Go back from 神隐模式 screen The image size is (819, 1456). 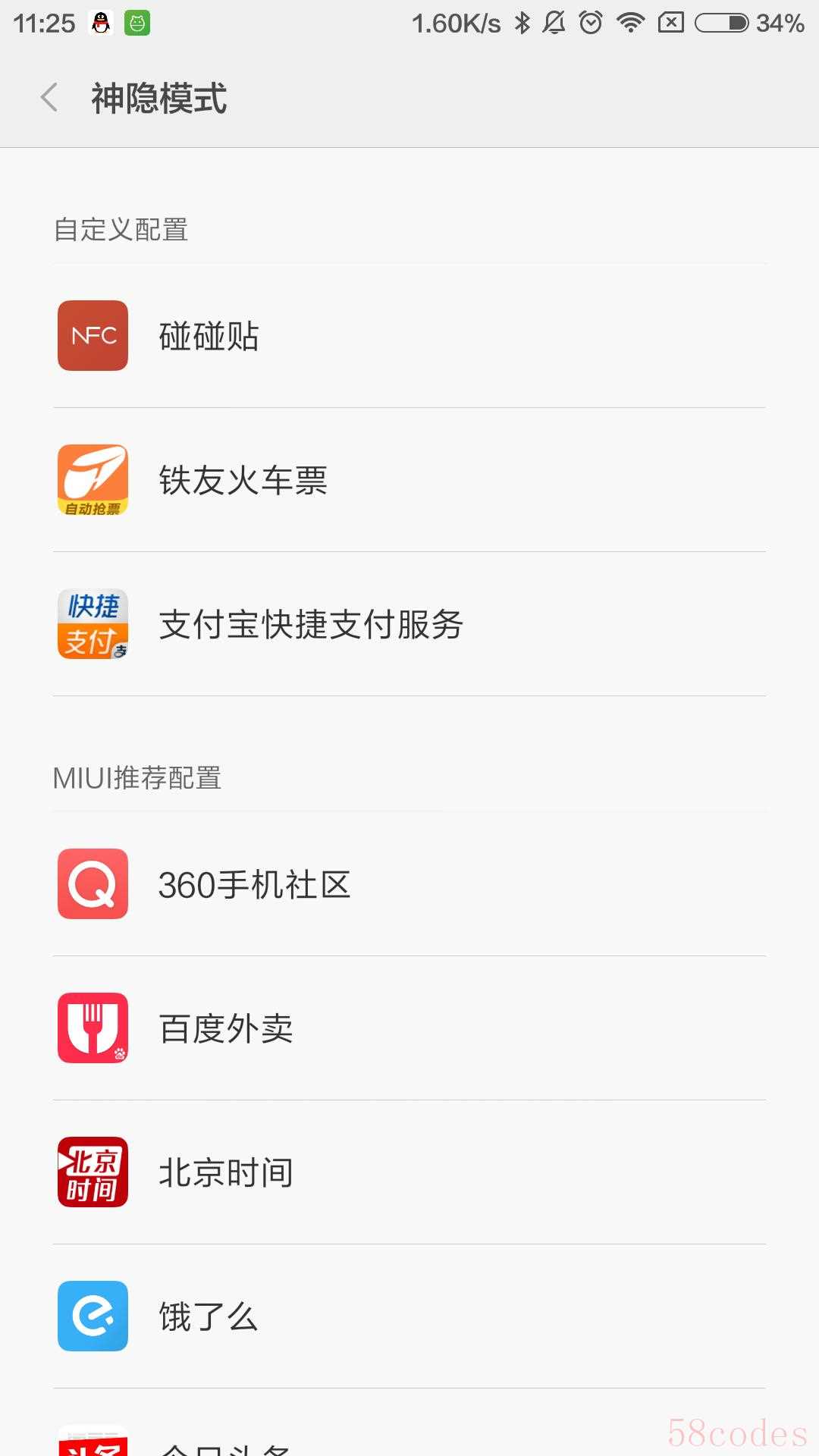pos(49,98)
